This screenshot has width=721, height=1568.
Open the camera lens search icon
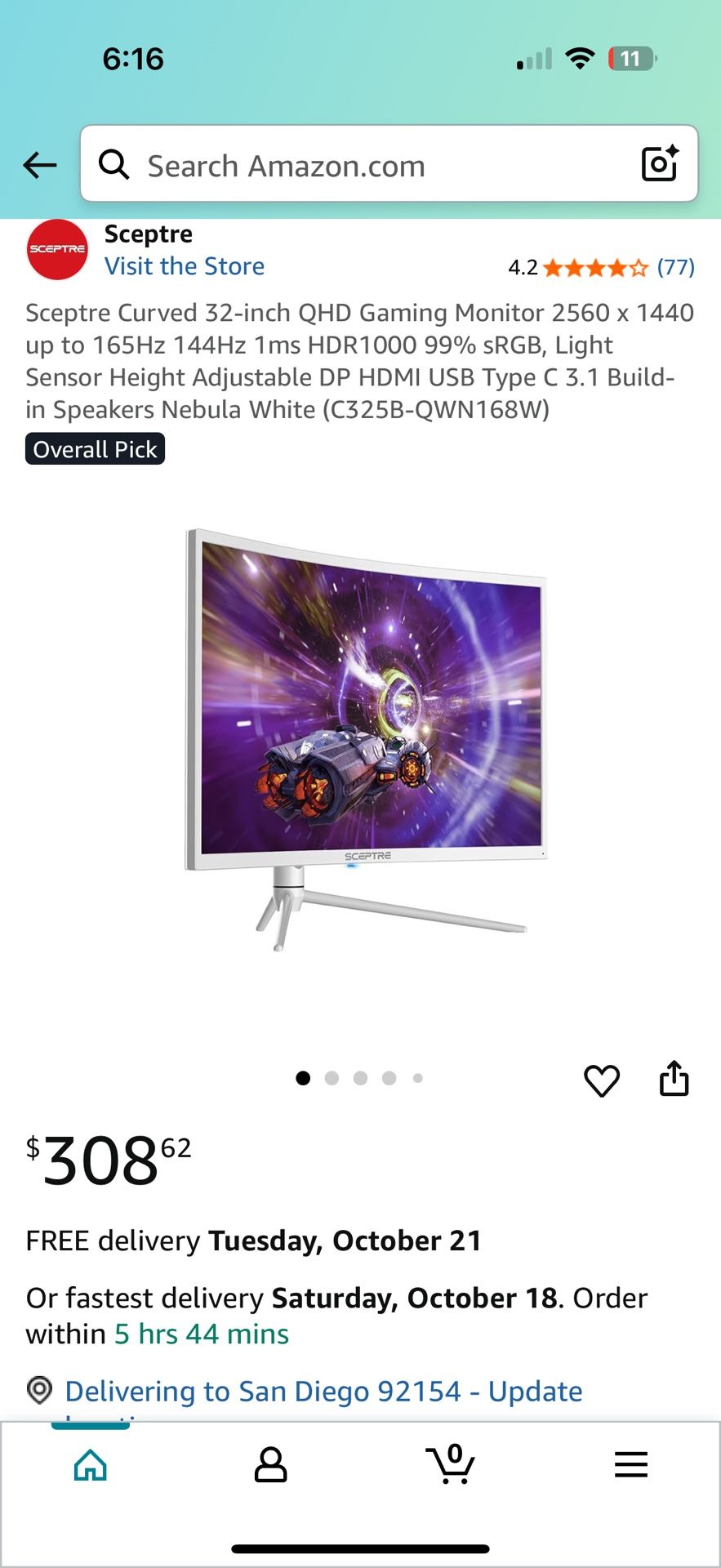[x=660, y=163]
